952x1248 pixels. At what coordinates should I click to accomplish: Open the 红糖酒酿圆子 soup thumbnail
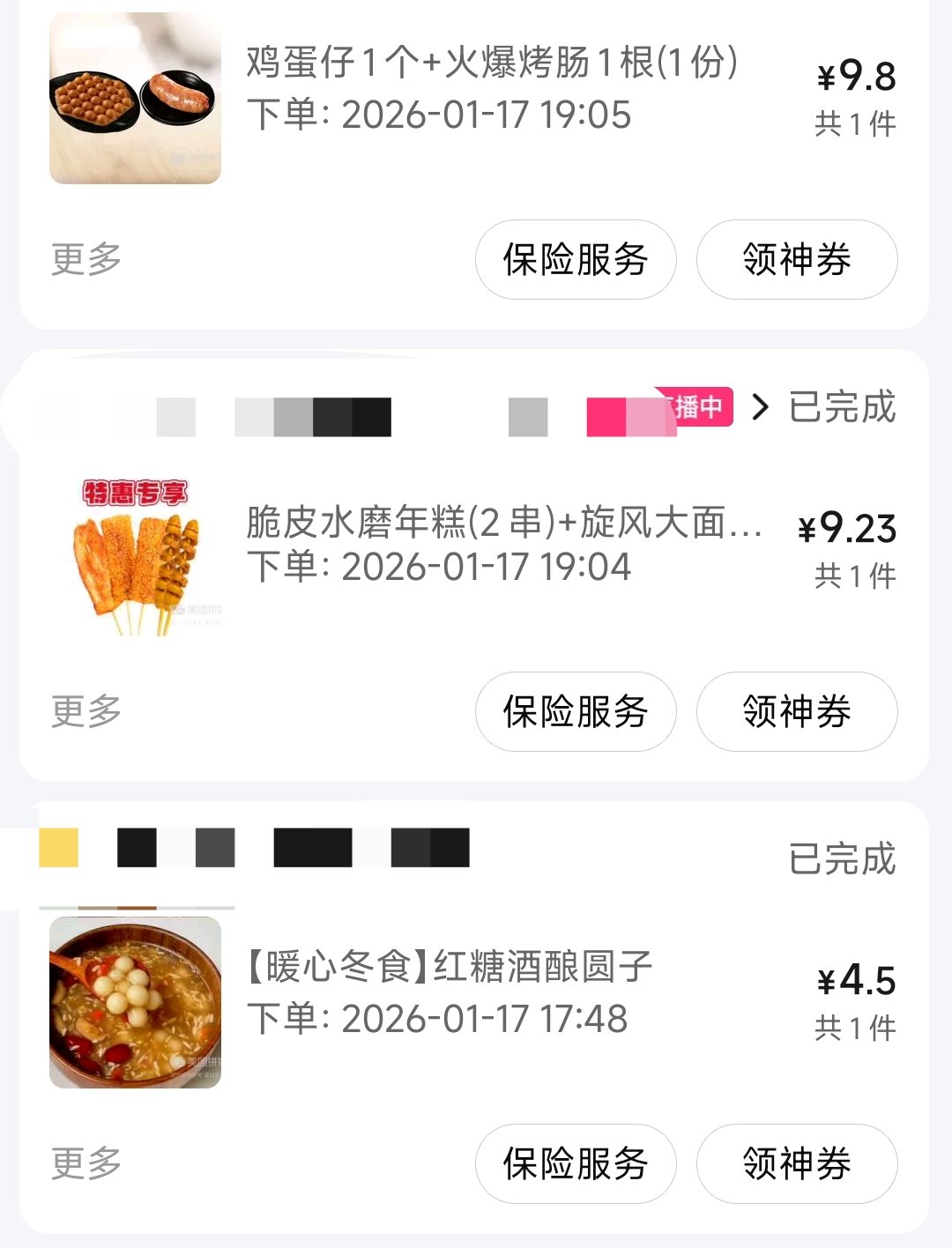134,1005
